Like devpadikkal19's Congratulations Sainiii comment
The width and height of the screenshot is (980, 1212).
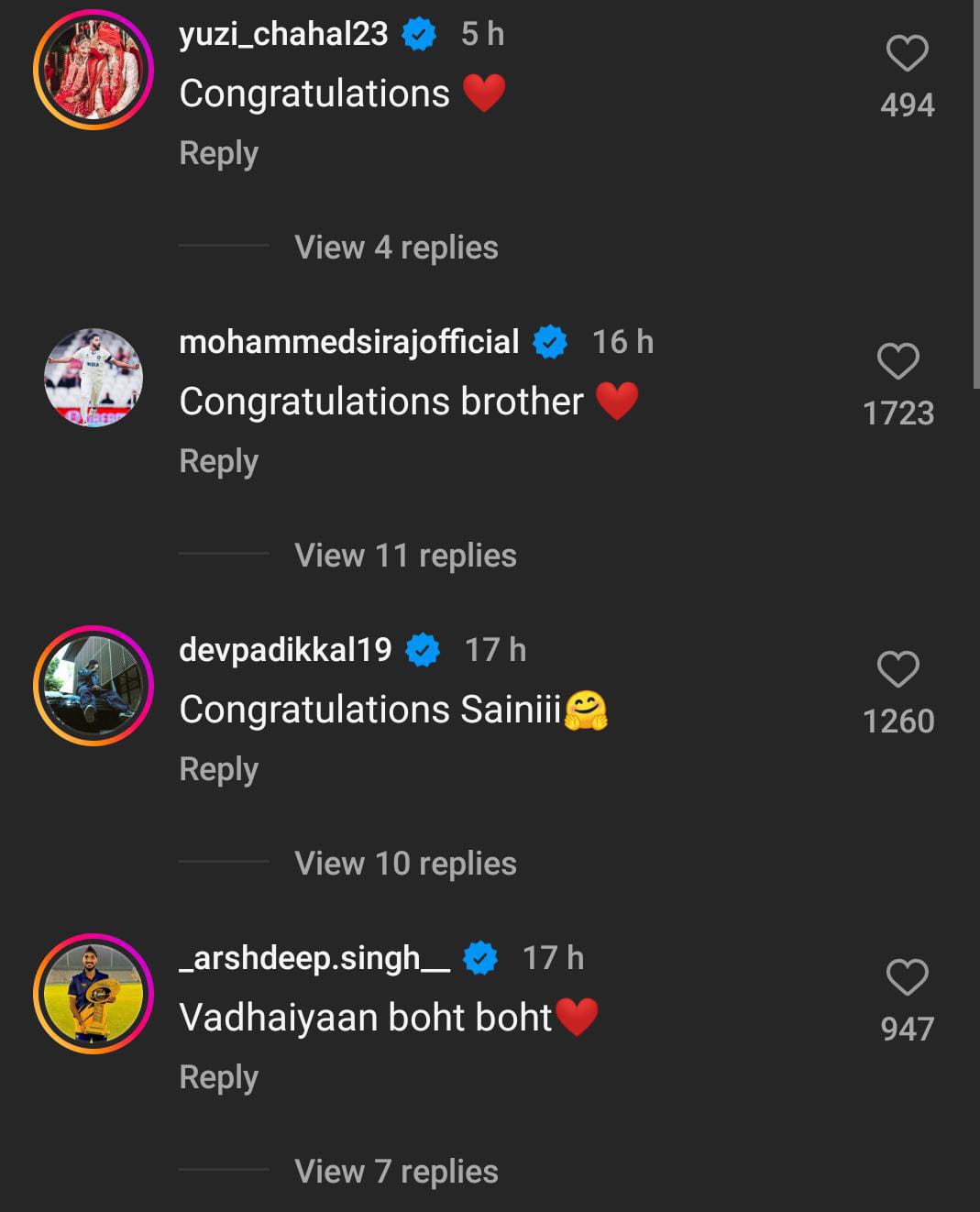[897, 670]
